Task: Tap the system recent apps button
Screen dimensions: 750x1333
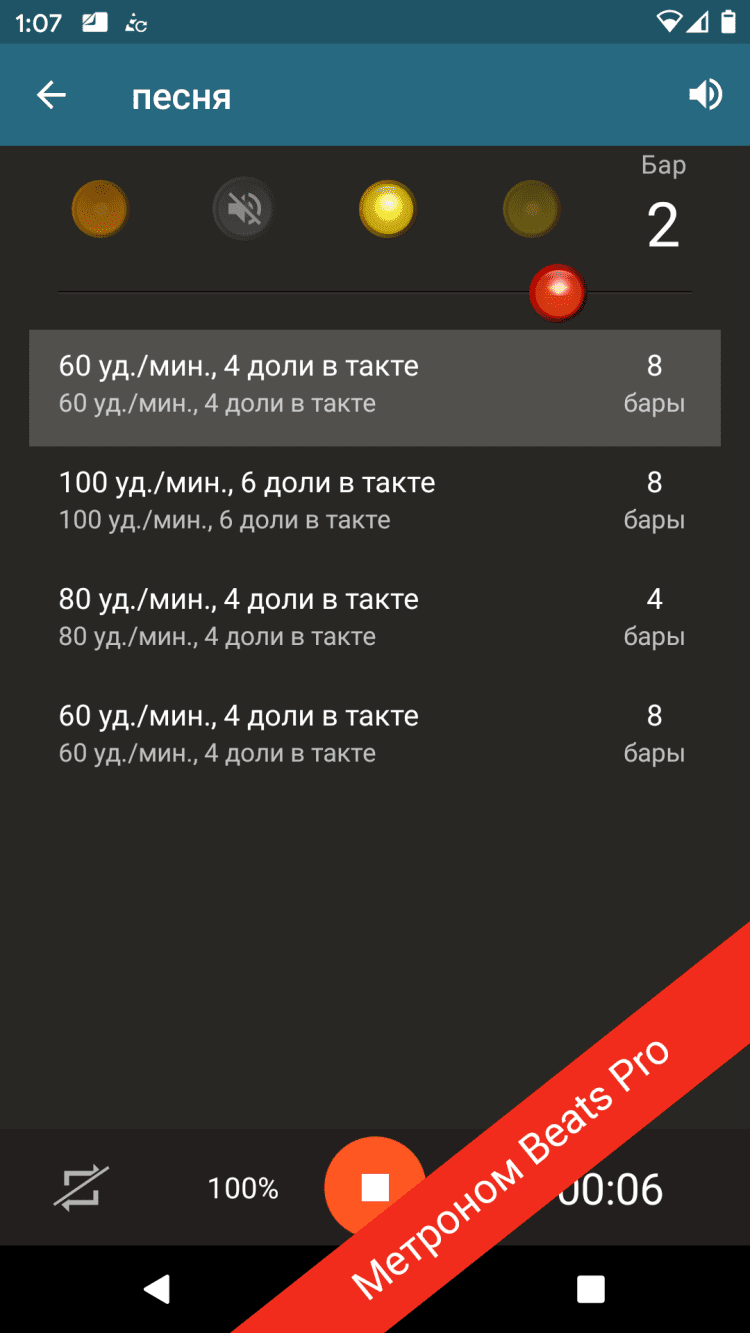Action: [591, 1289]
